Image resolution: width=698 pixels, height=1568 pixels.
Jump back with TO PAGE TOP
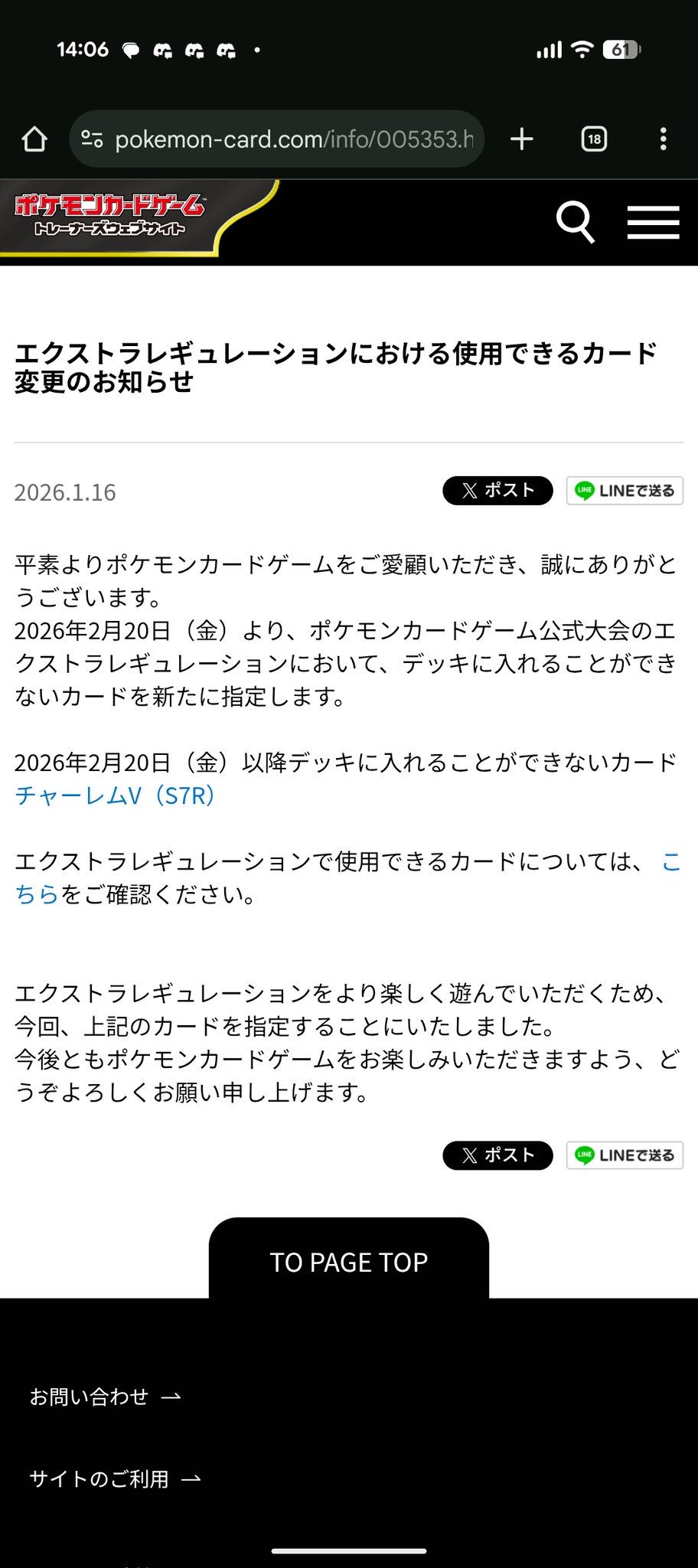click(x=349, y=1262)
